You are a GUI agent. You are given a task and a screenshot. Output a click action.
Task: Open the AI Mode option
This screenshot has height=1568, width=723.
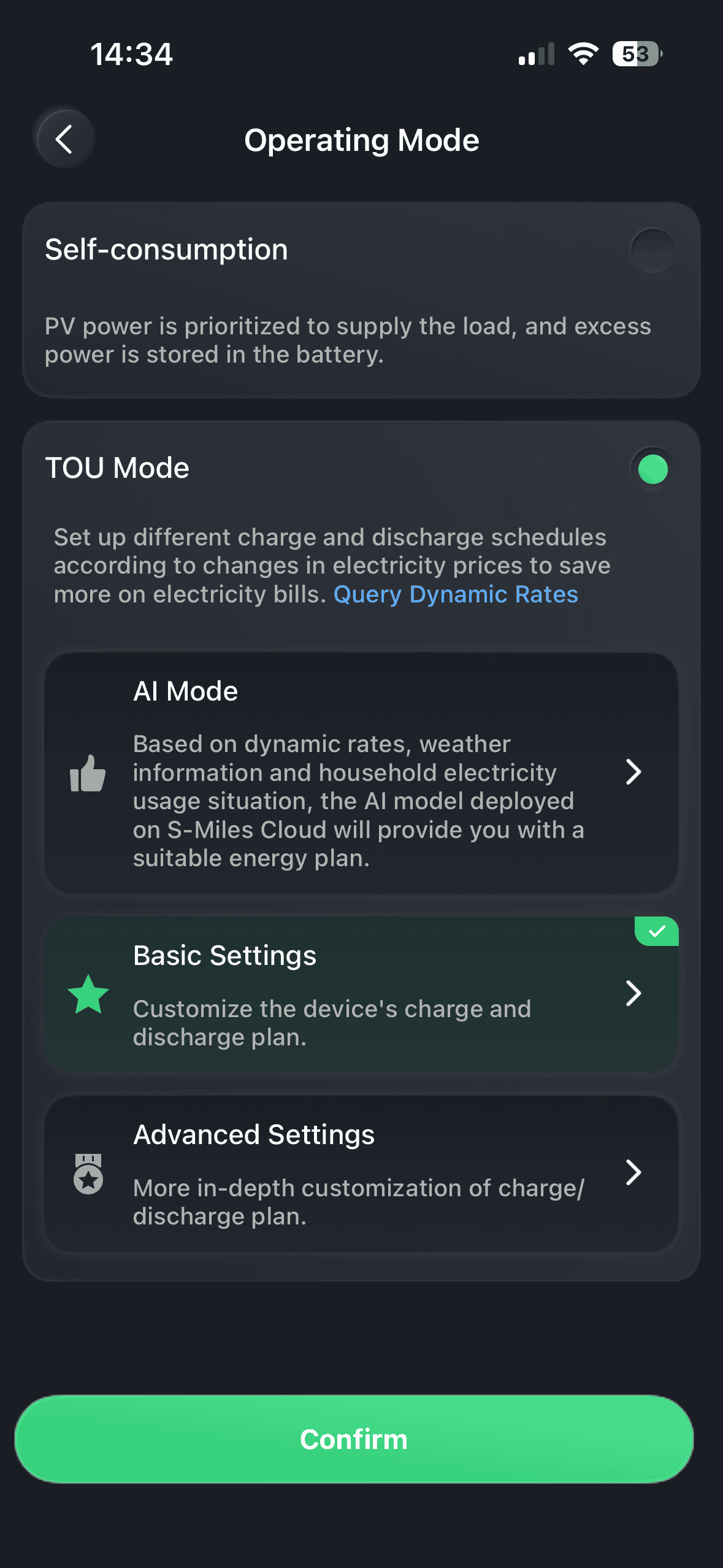[x=361, y=772]
